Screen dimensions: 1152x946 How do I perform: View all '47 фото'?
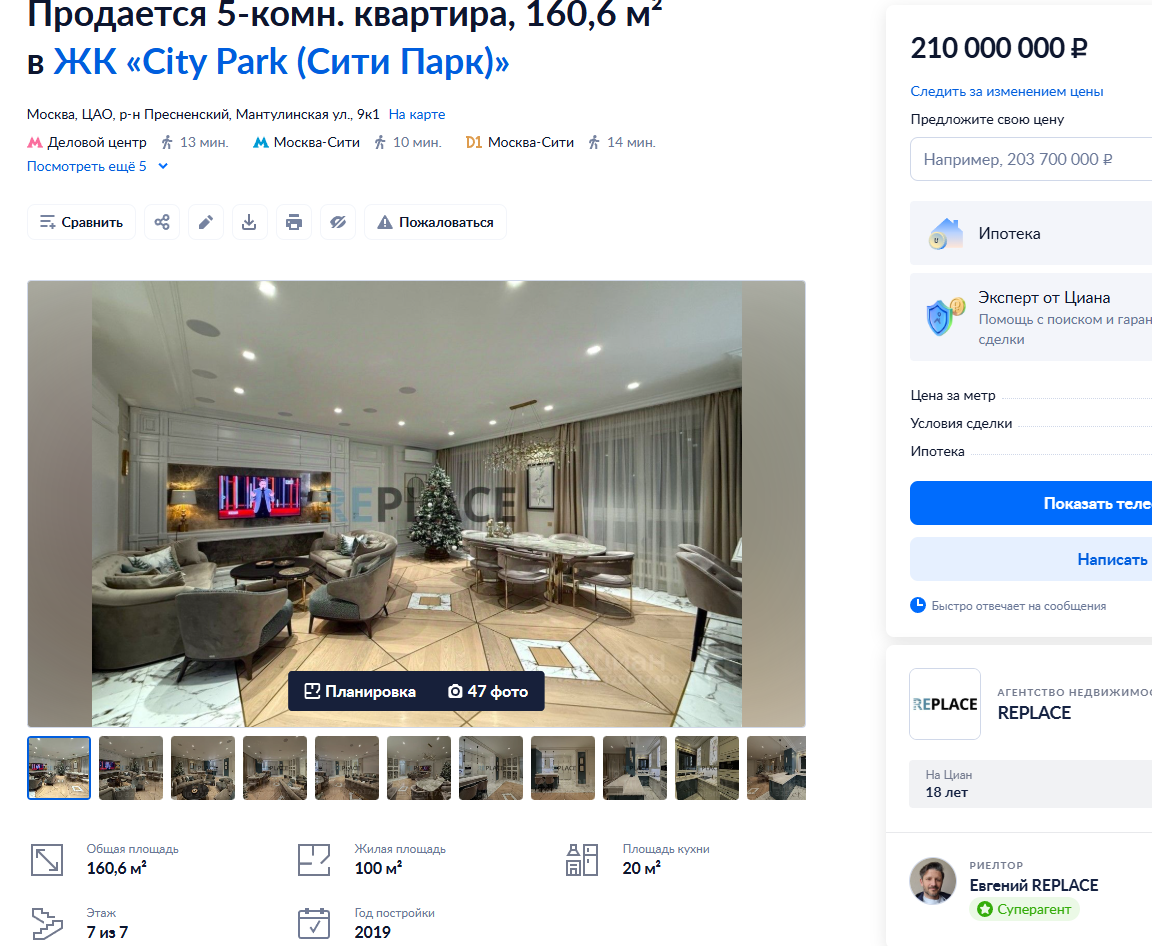tap(488, 691)
